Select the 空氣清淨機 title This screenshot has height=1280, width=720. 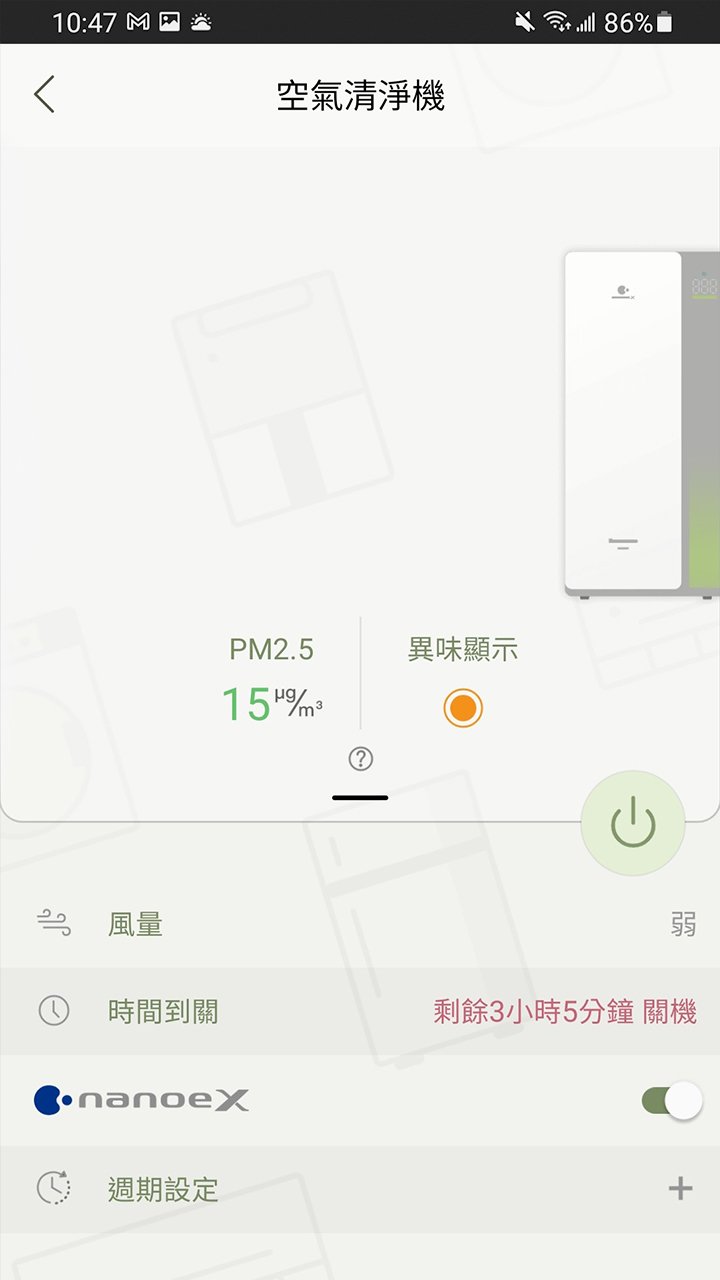point(360,97)
